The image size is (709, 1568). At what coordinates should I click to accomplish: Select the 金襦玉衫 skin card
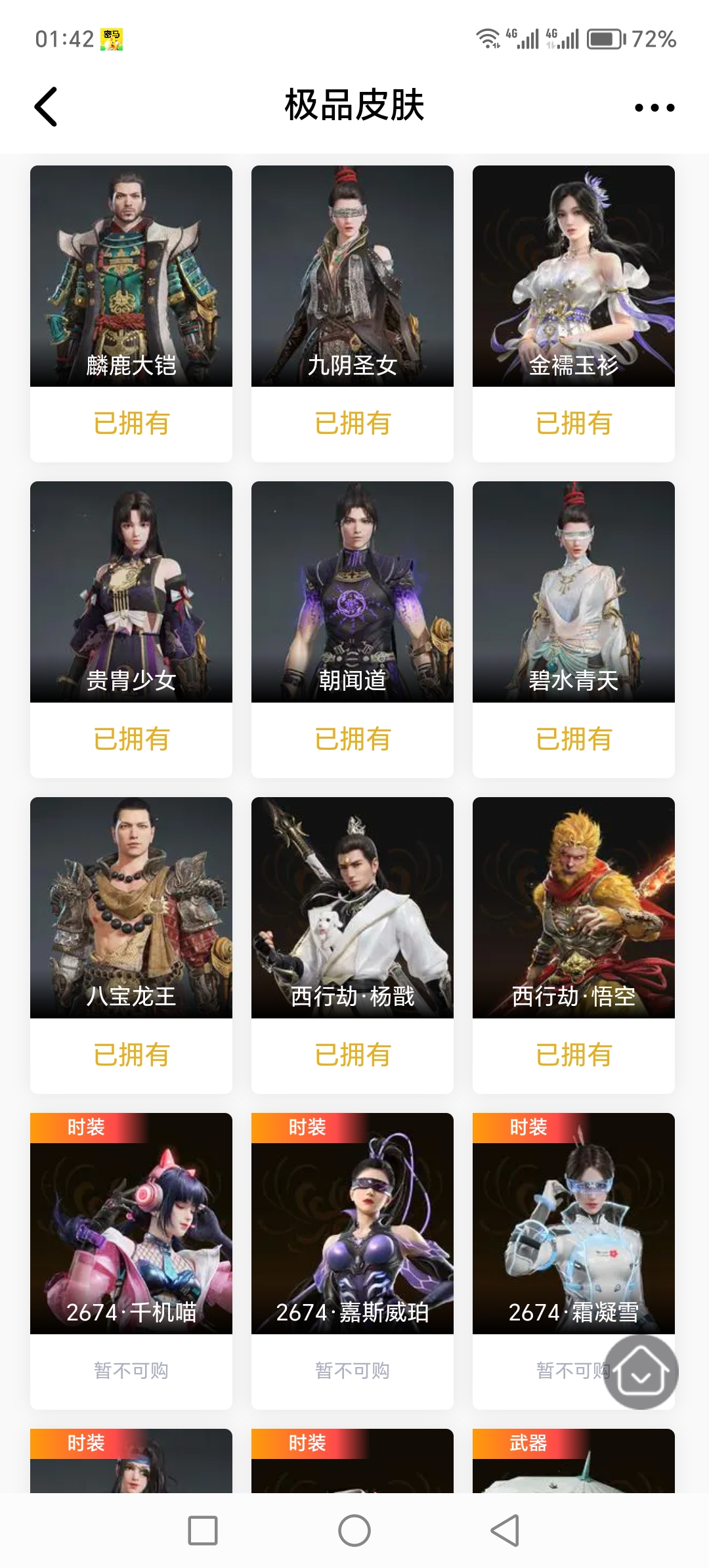[574, 276]
